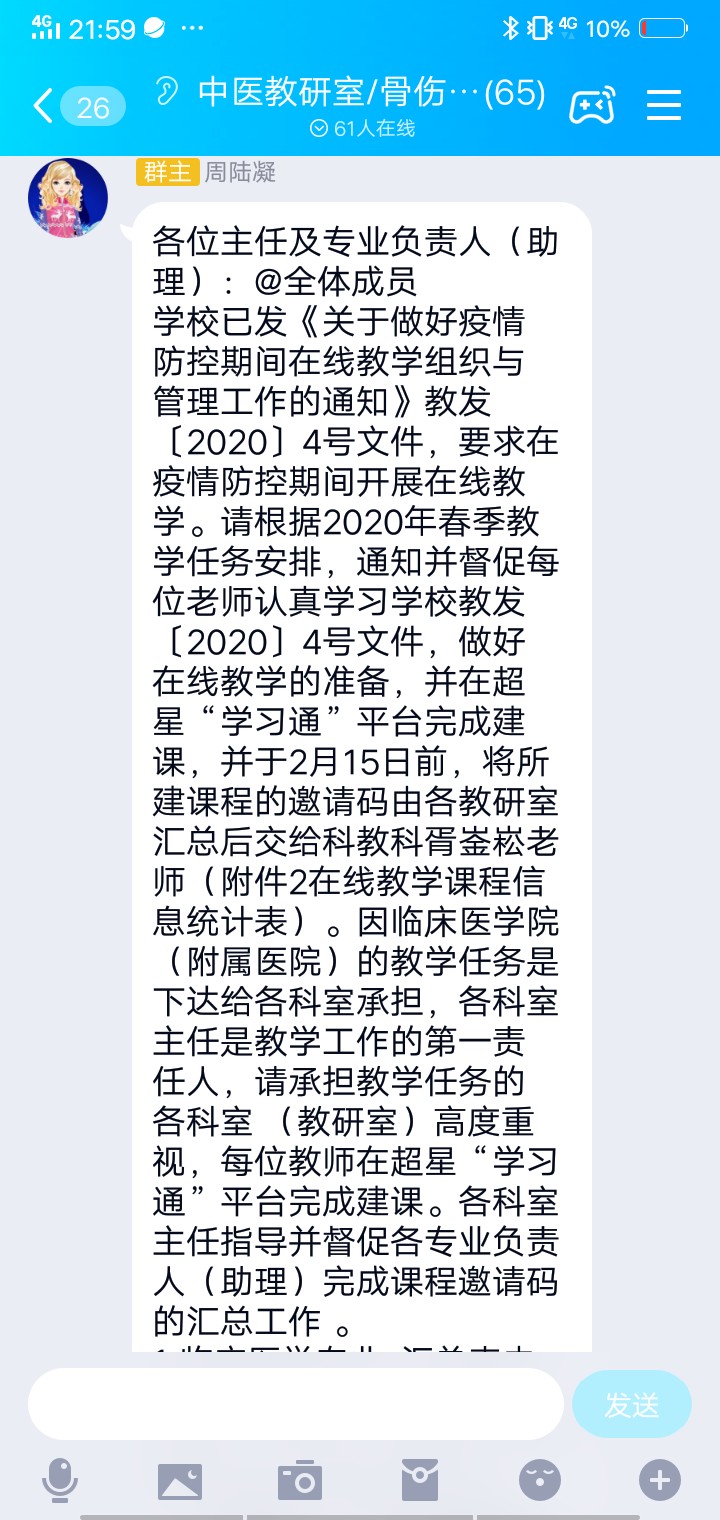Open 周陆凝's profile avatar
The image size is (720, 1520).
pyautogui.click(x=68, y=198)
